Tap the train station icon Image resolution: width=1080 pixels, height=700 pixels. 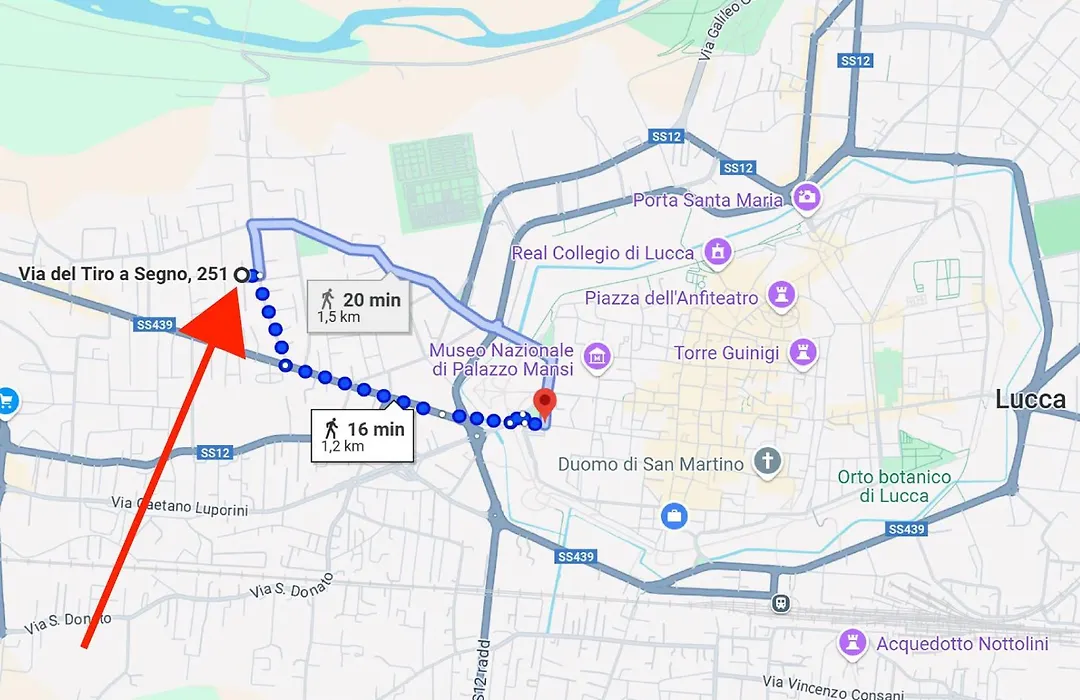pyautogui.click(x=779, y=603)
